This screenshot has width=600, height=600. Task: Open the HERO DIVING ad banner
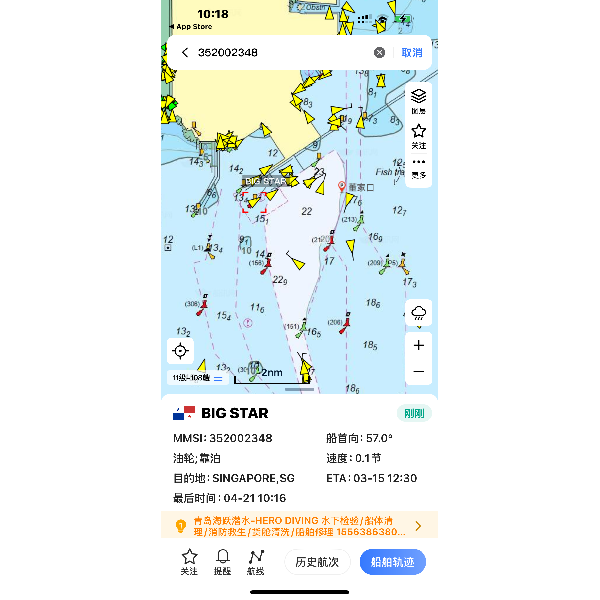point(300,525)
